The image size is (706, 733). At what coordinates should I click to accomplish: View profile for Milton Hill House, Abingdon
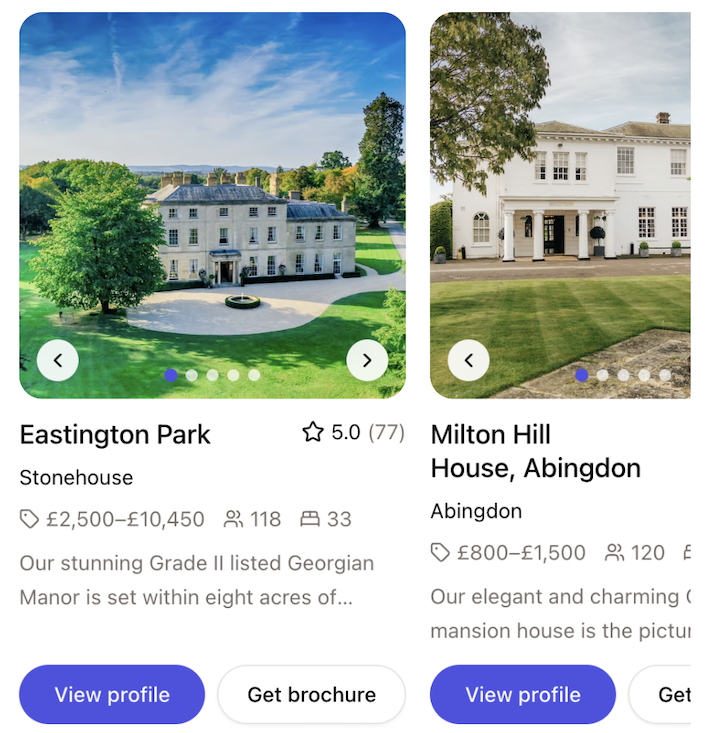pos(523,694)
